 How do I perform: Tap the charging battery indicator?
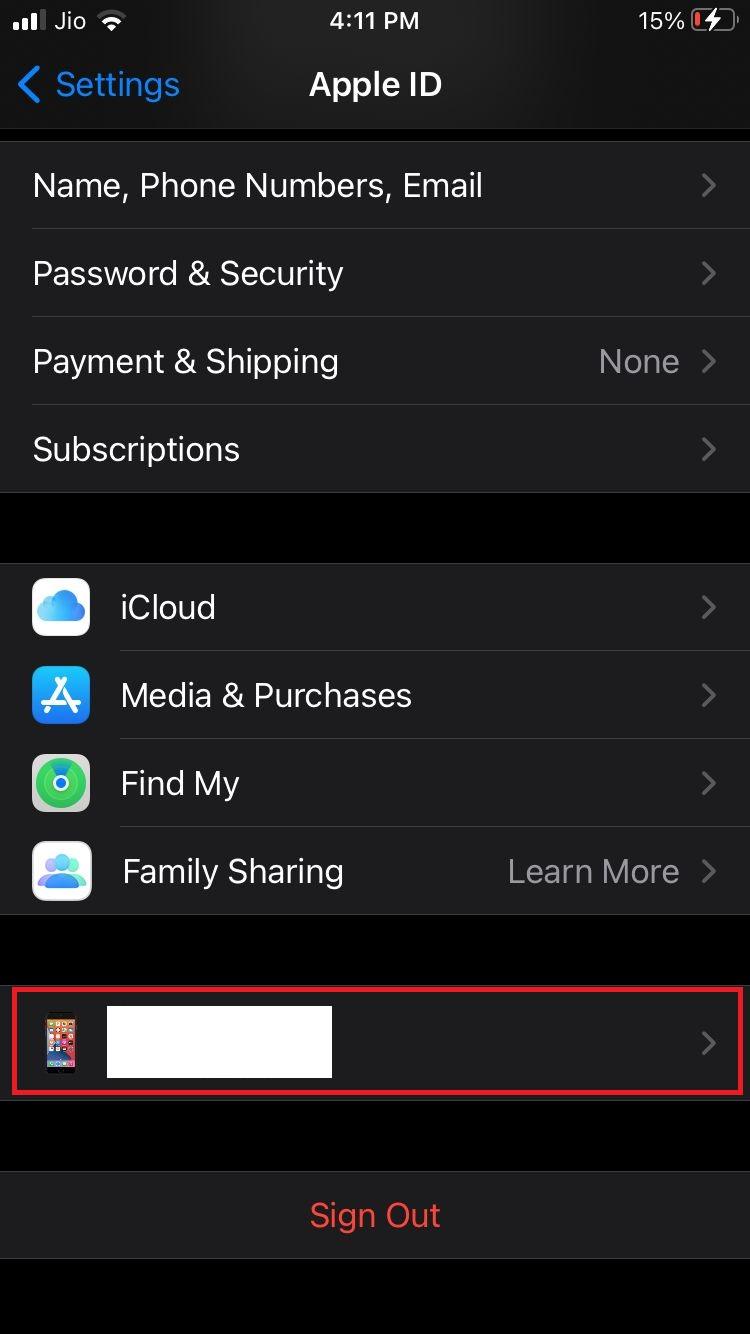click(712, 20)
